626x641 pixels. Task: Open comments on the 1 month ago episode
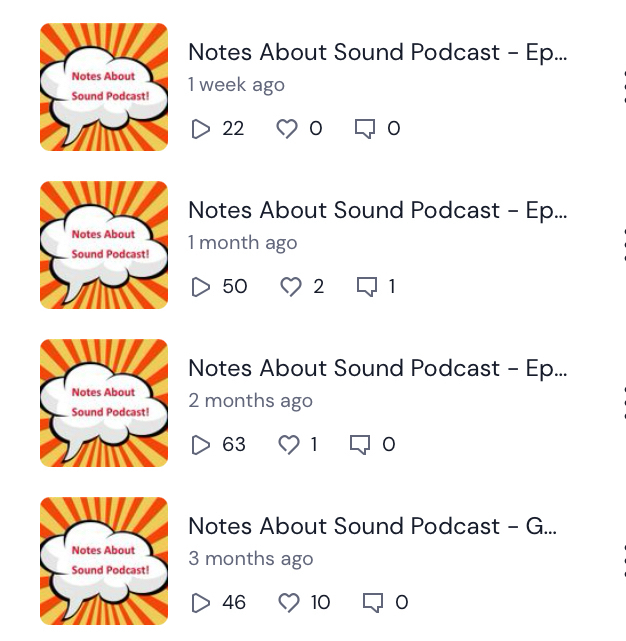(x=367, y=287)
